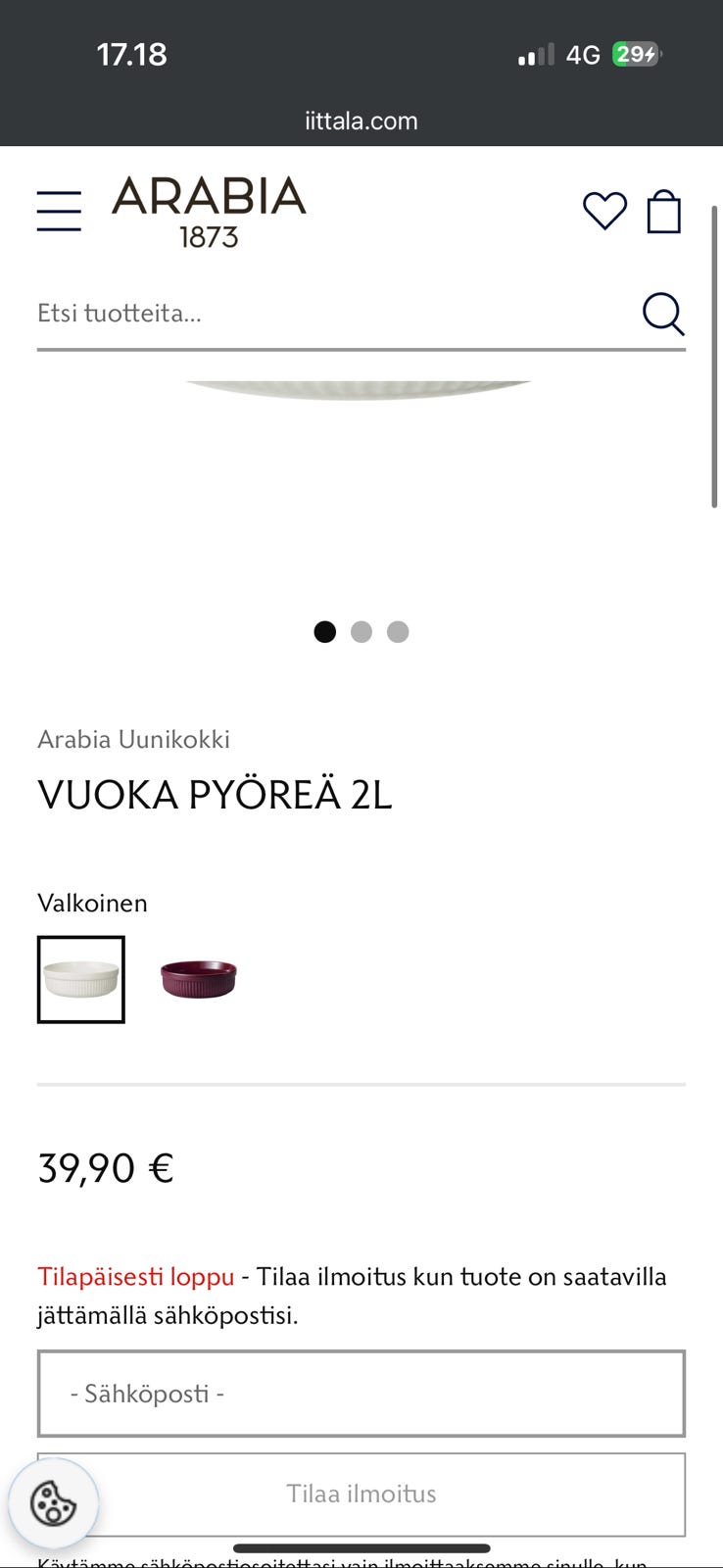Select the first black carousel dot
The width and height of the screenshot is (723, 1568).
[325, 632]
